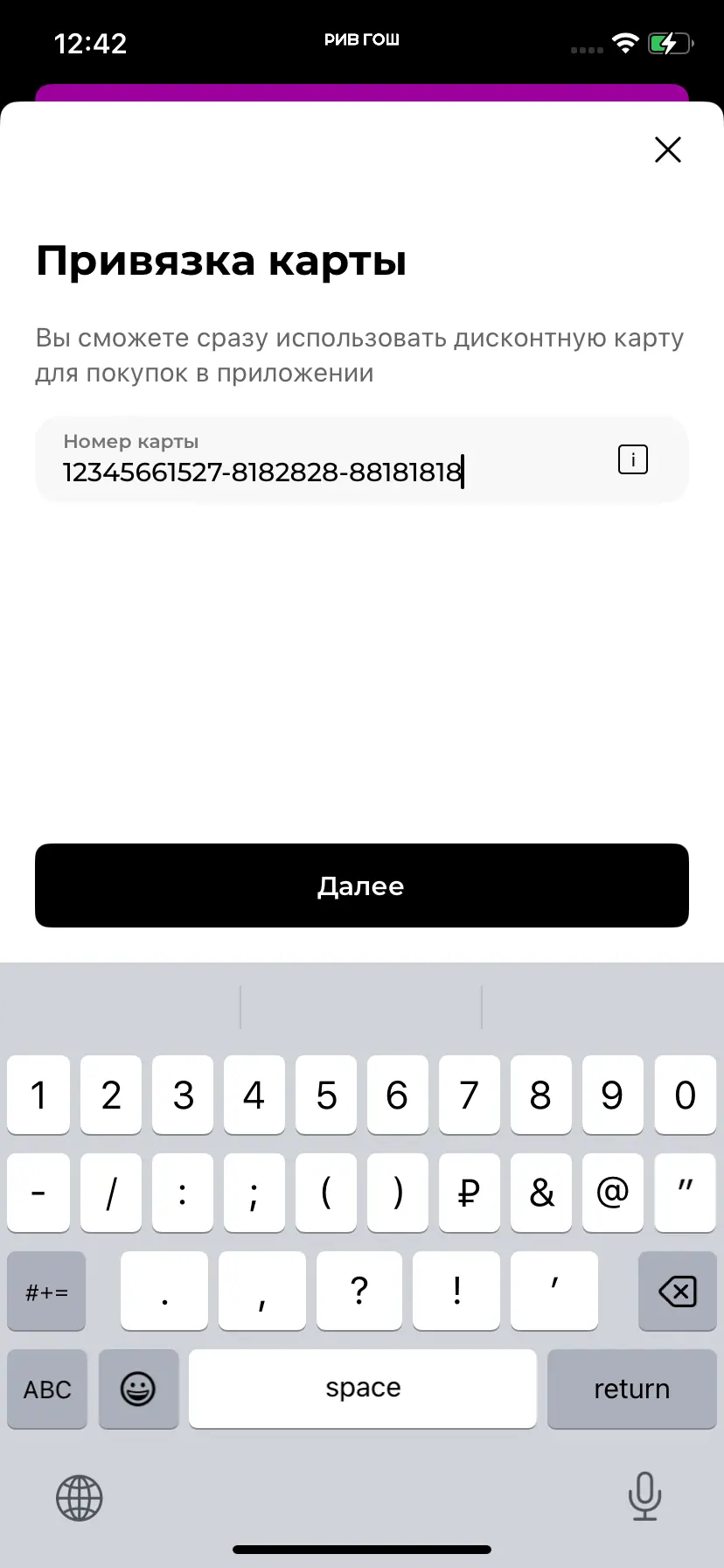Switch keyboard to ABC letters
This screenshot has width=724, height=1568.
[47, 1389]
